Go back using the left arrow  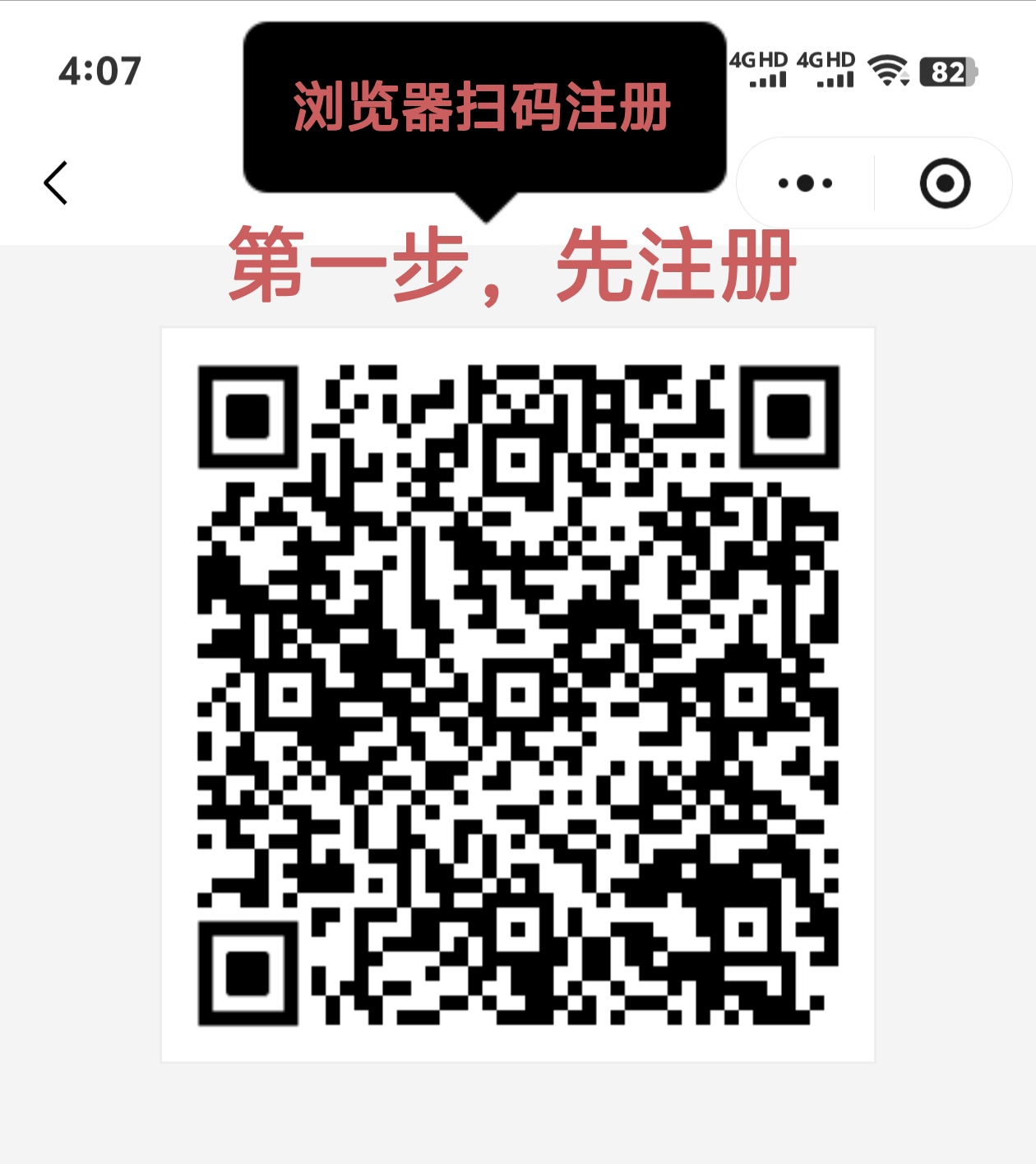pos(56,182)
